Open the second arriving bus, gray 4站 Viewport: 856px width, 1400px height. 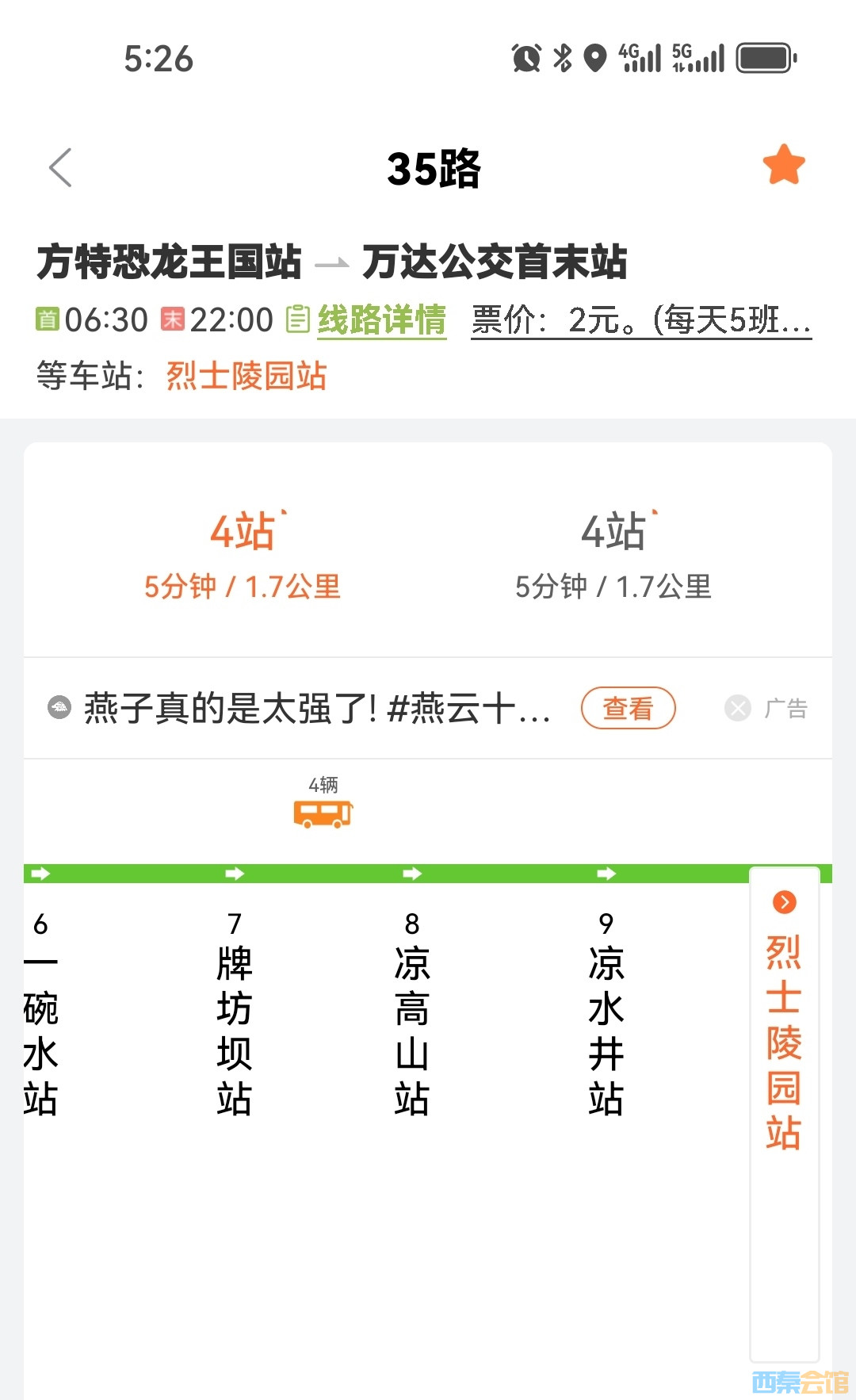[x=613, y=555]
